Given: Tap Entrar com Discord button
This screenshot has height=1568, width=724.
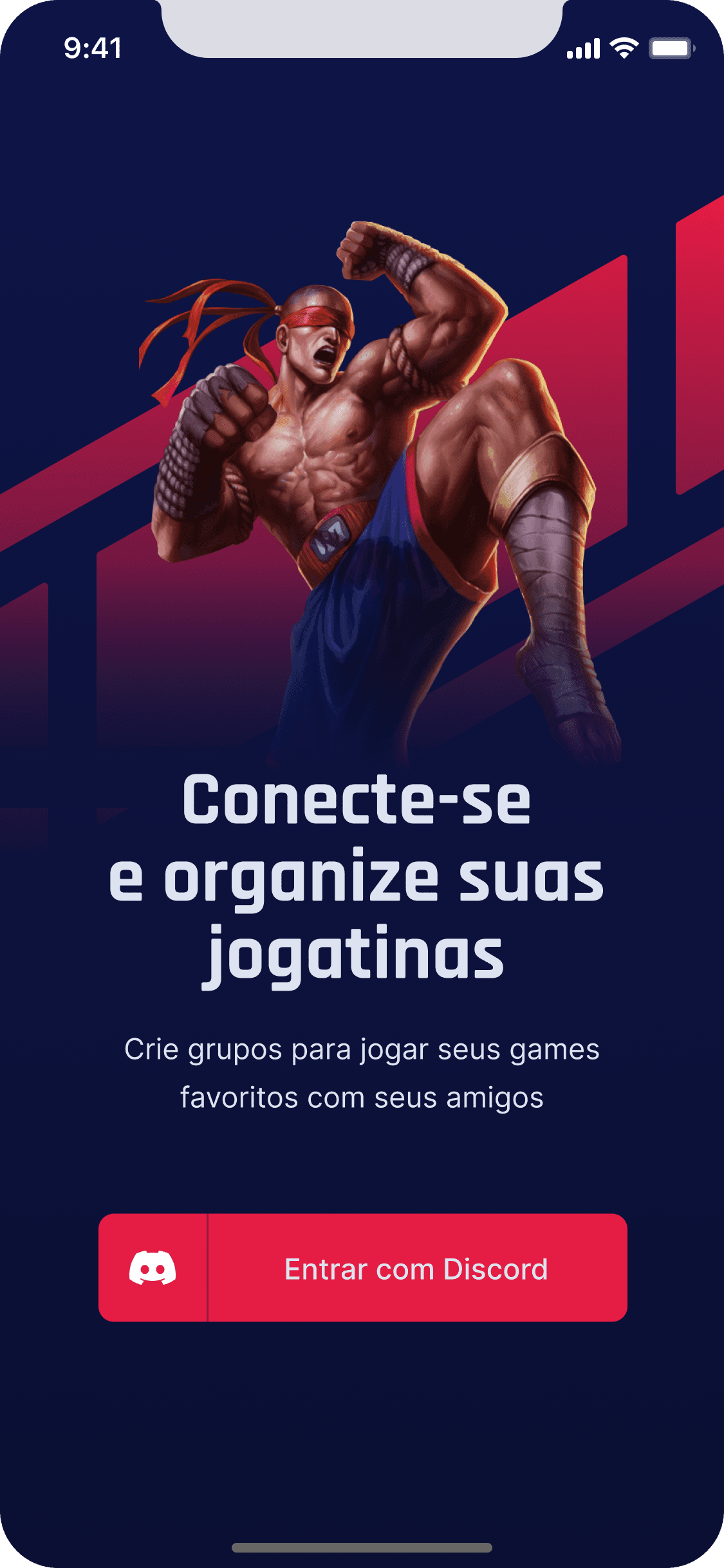Looking at the screenshot, I should pos(363,1268).
